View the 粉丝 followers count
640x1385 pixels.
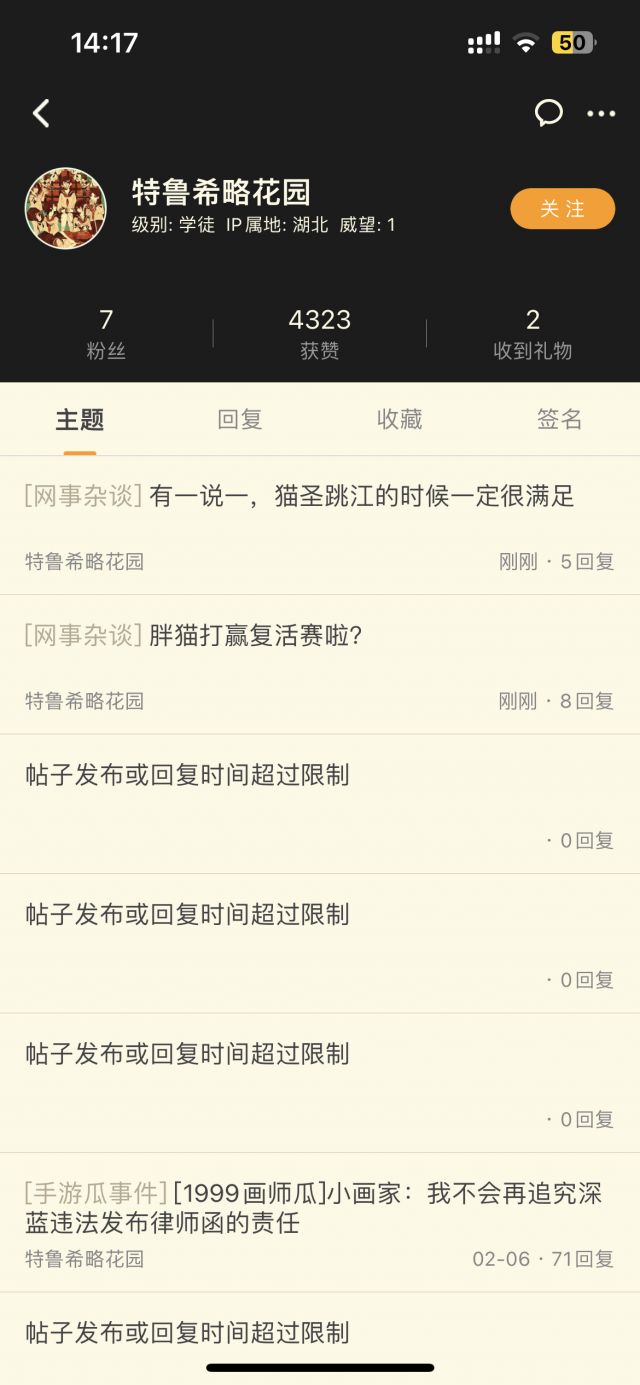pos(106,334)
